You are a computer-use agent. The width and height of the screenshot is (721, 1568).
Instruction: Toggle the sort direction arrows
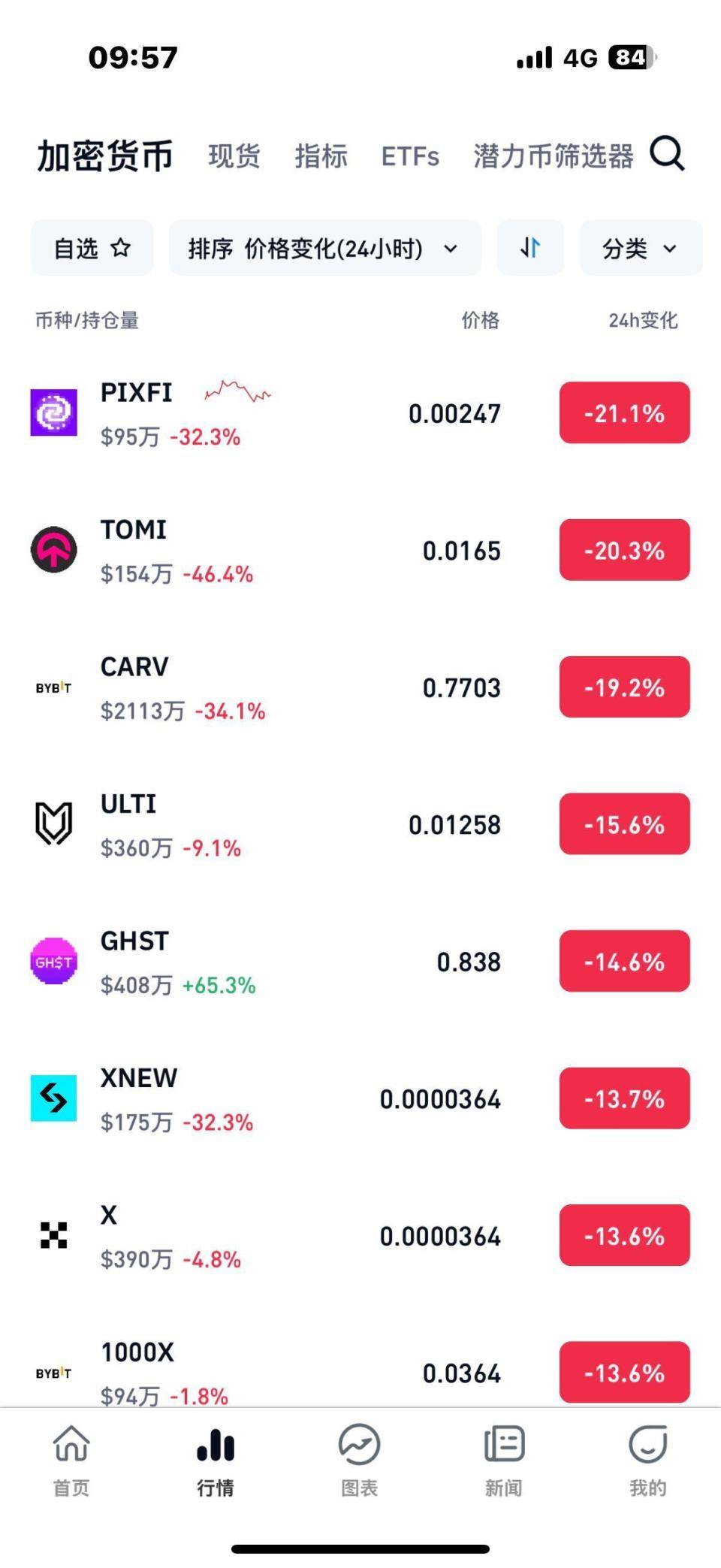tap(530, 248)
